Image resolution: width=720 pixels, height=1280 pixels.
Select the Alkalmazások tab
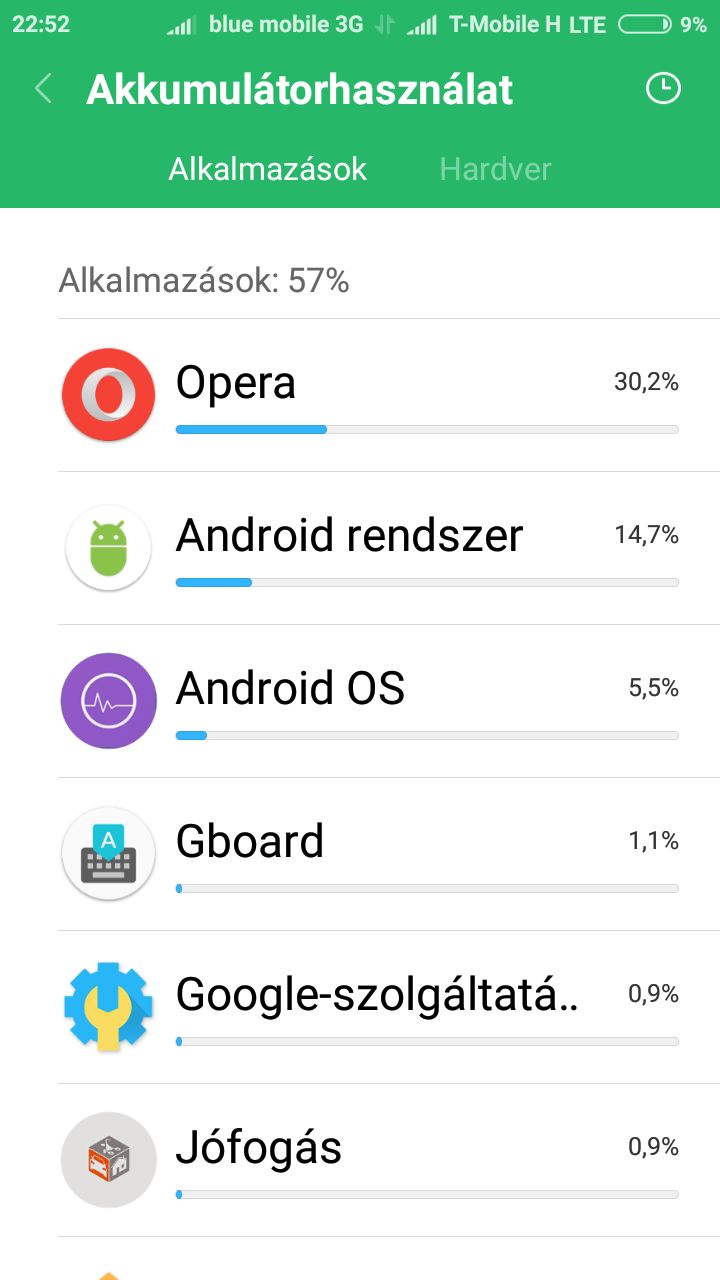click(x=267, y=169)
